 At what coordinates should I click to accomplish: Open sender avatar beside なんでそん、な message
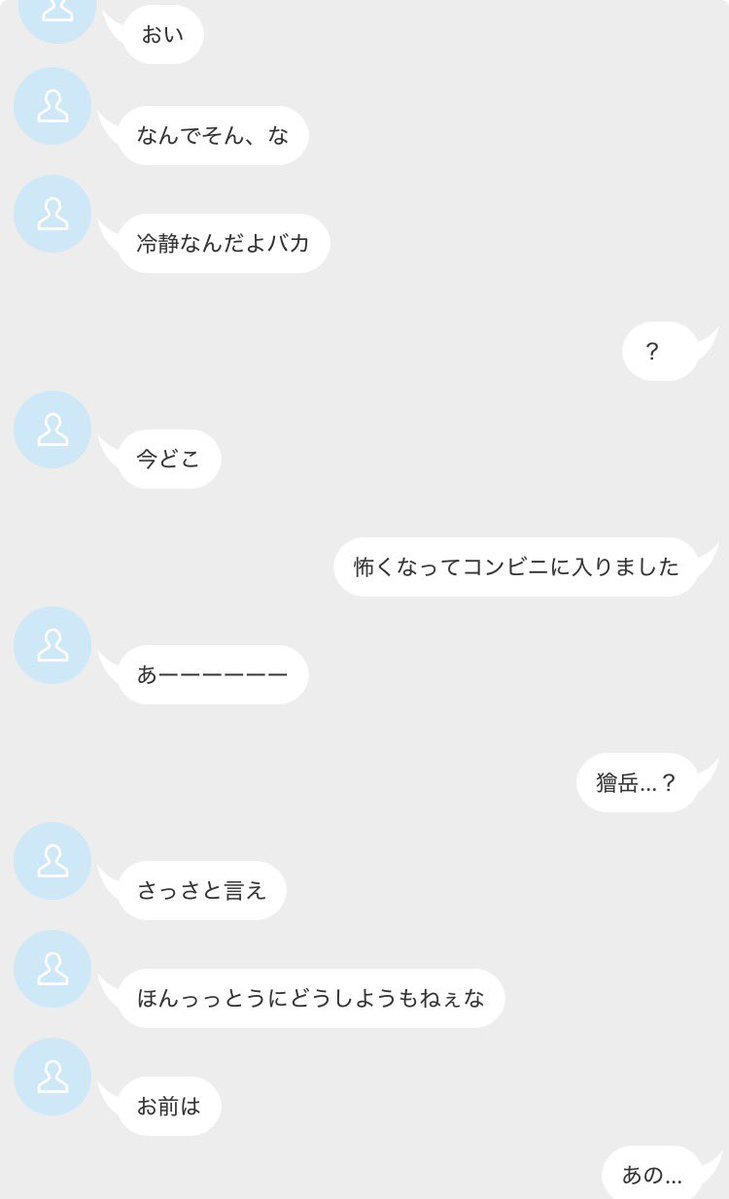(x=52, y=106)
